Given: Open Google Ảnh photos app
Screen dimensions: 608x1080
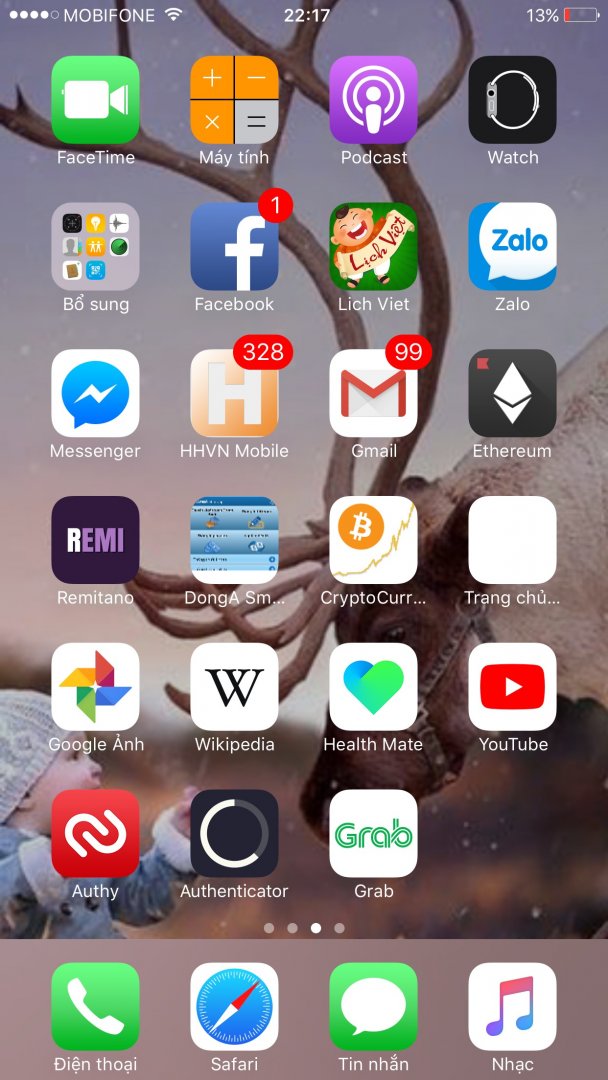Looking at the screenshot, I should 95,687.
